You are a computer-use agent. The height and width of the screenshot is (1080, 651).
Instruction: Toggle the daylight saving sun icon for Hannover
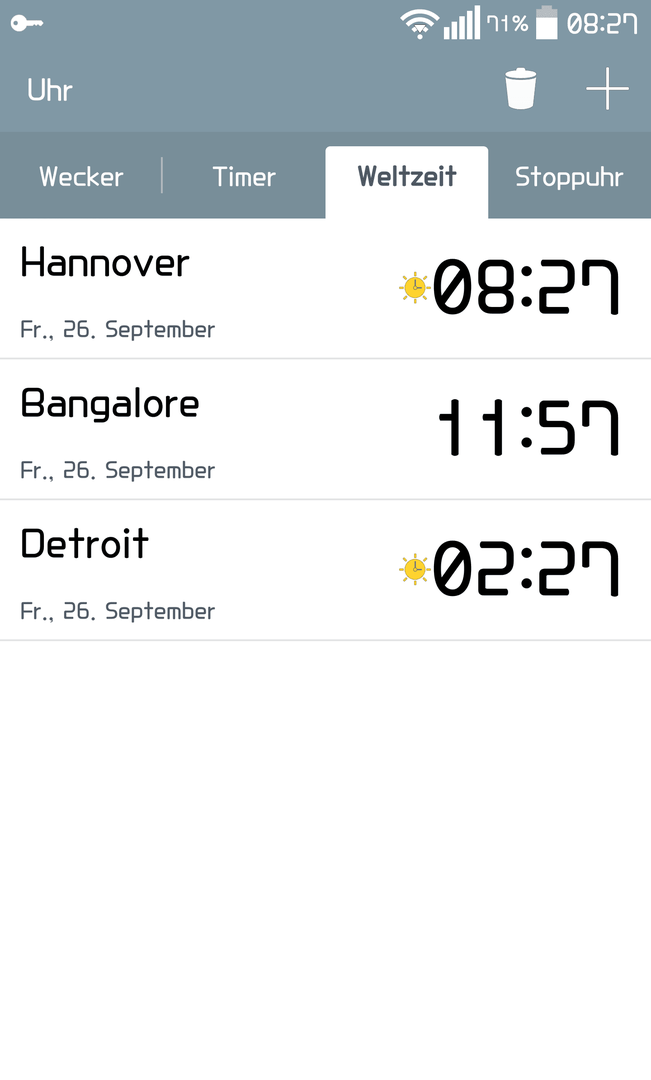click(415, 288)
